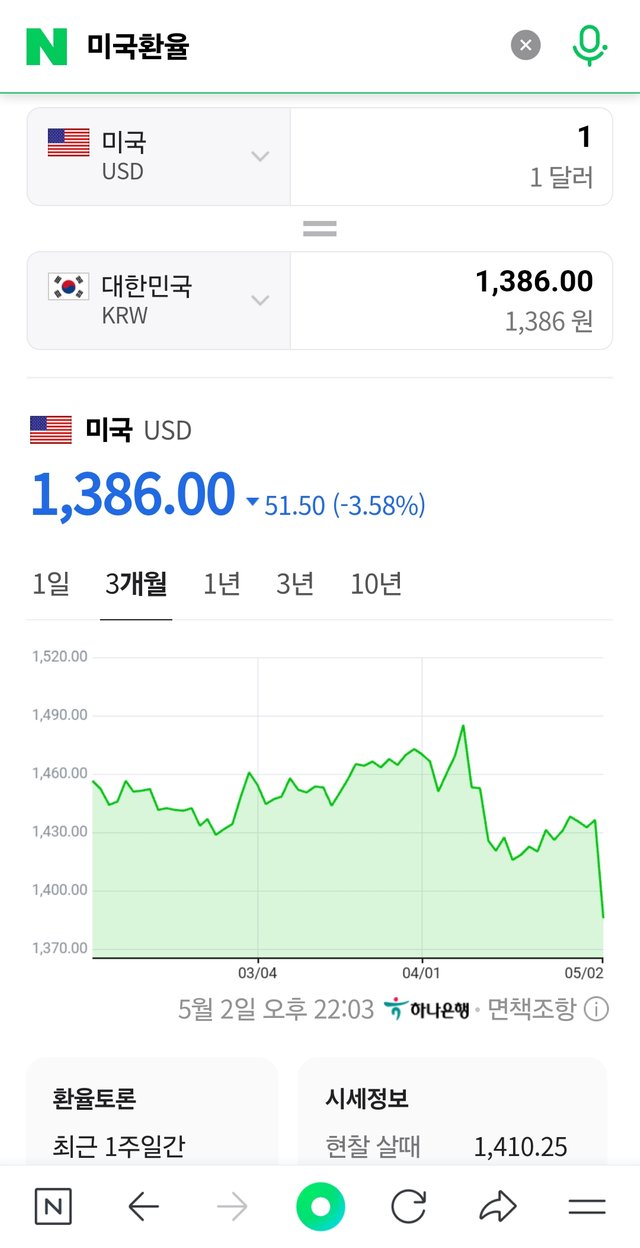Edit the 1 달러 amount field

tap(451, 156)
